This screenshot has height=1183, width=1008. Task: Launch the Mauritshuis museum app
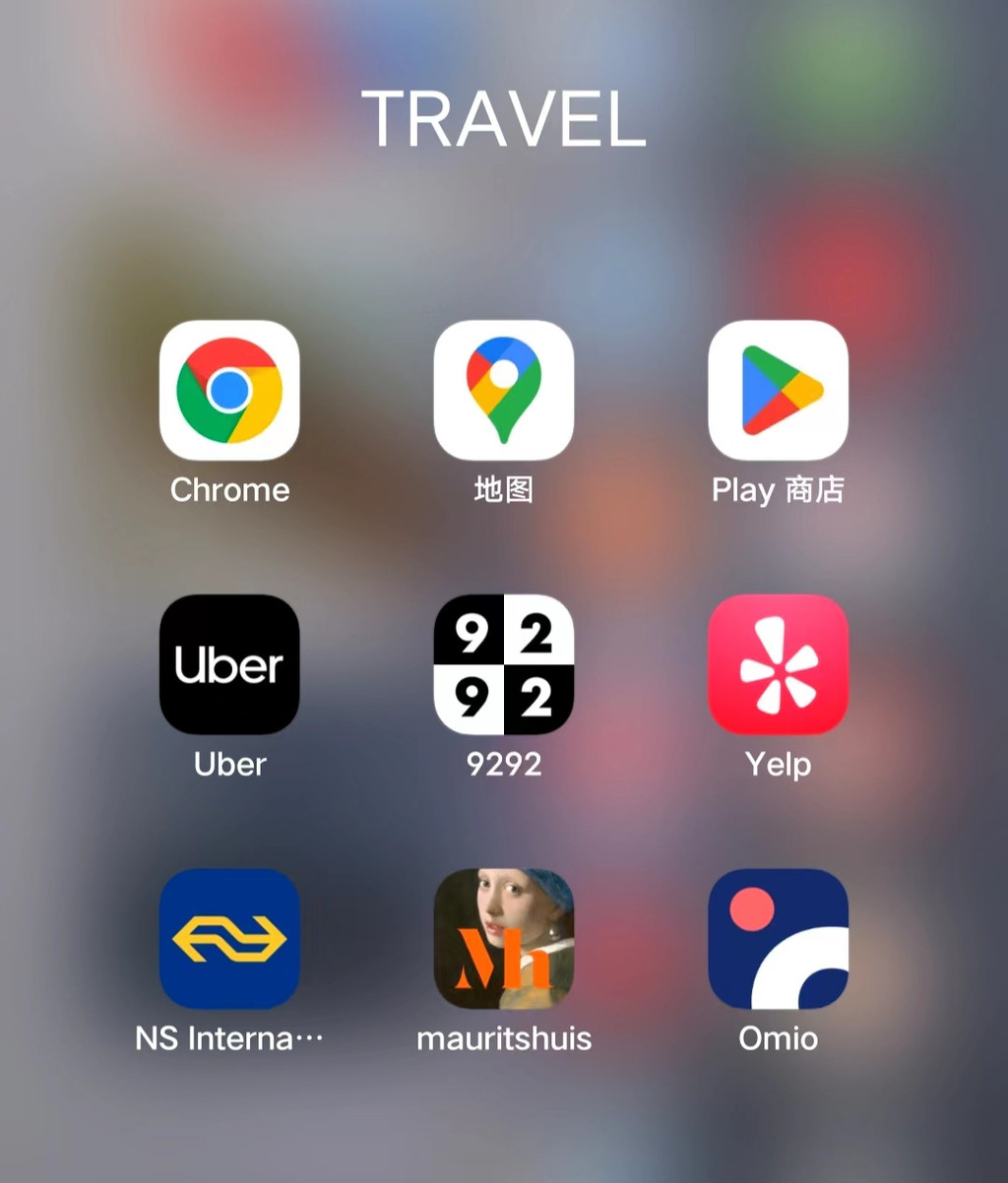(503, 938)
